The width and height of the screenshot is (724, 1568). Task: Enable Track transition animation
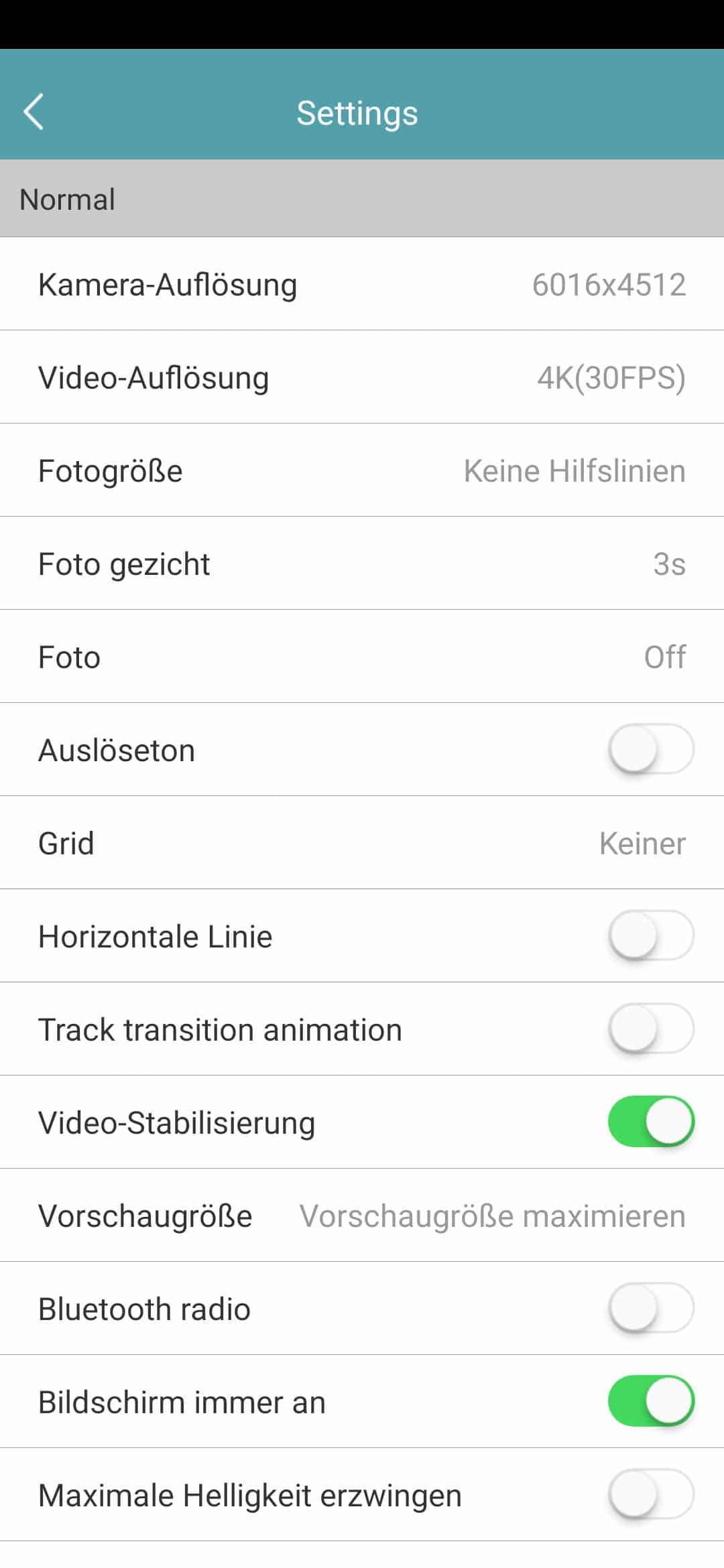point(650,1029)
